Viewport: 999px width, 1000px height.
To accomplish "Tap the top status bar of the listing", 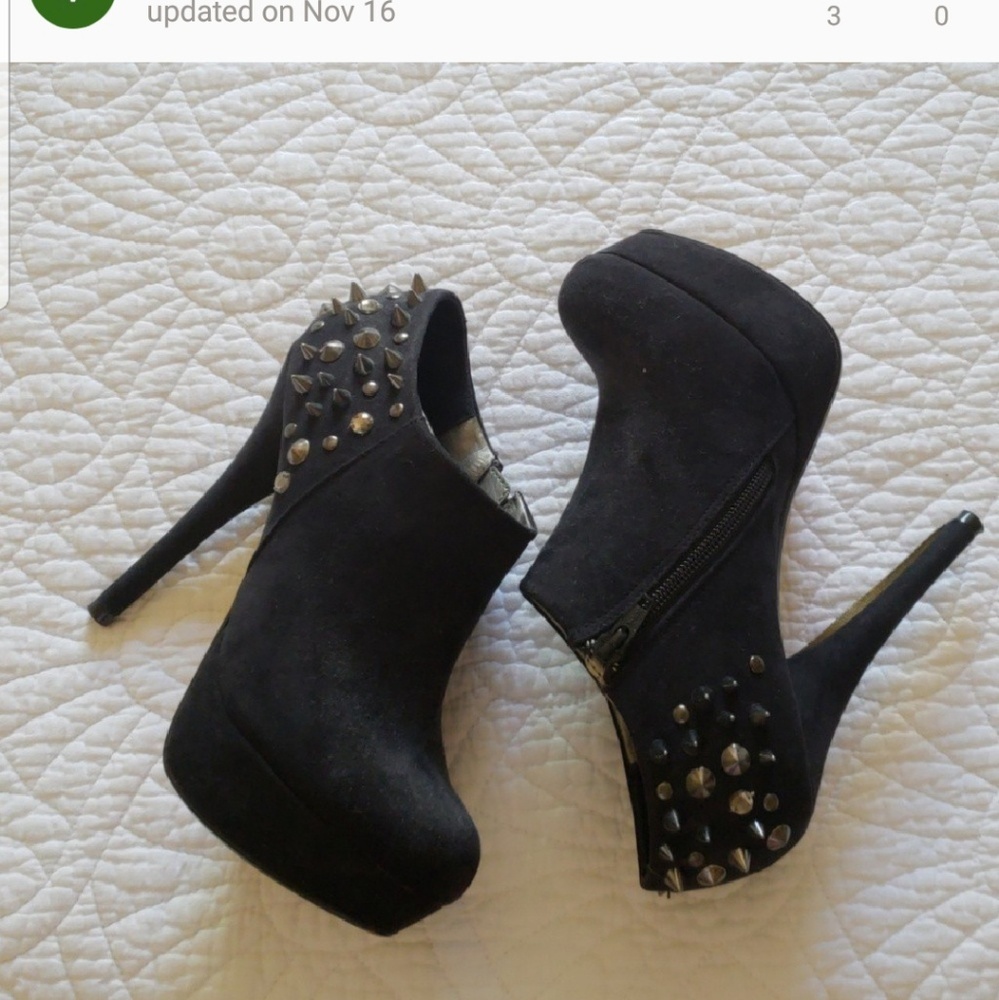I will pyautogui.click(x=500, y=14).
